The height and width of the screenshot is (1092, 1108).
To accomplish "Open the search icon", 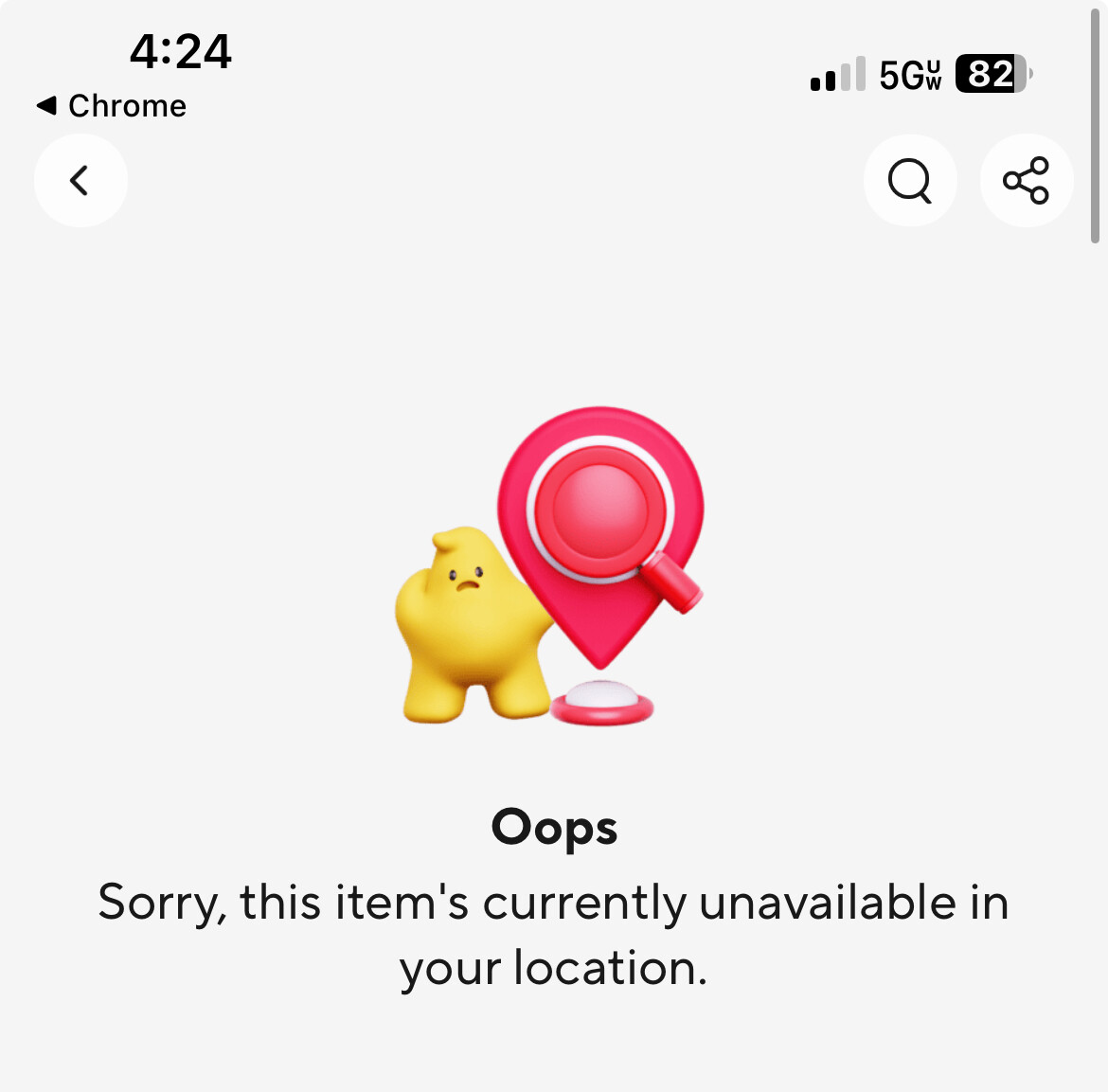I will pyautogui.click(x=910, y=180).
